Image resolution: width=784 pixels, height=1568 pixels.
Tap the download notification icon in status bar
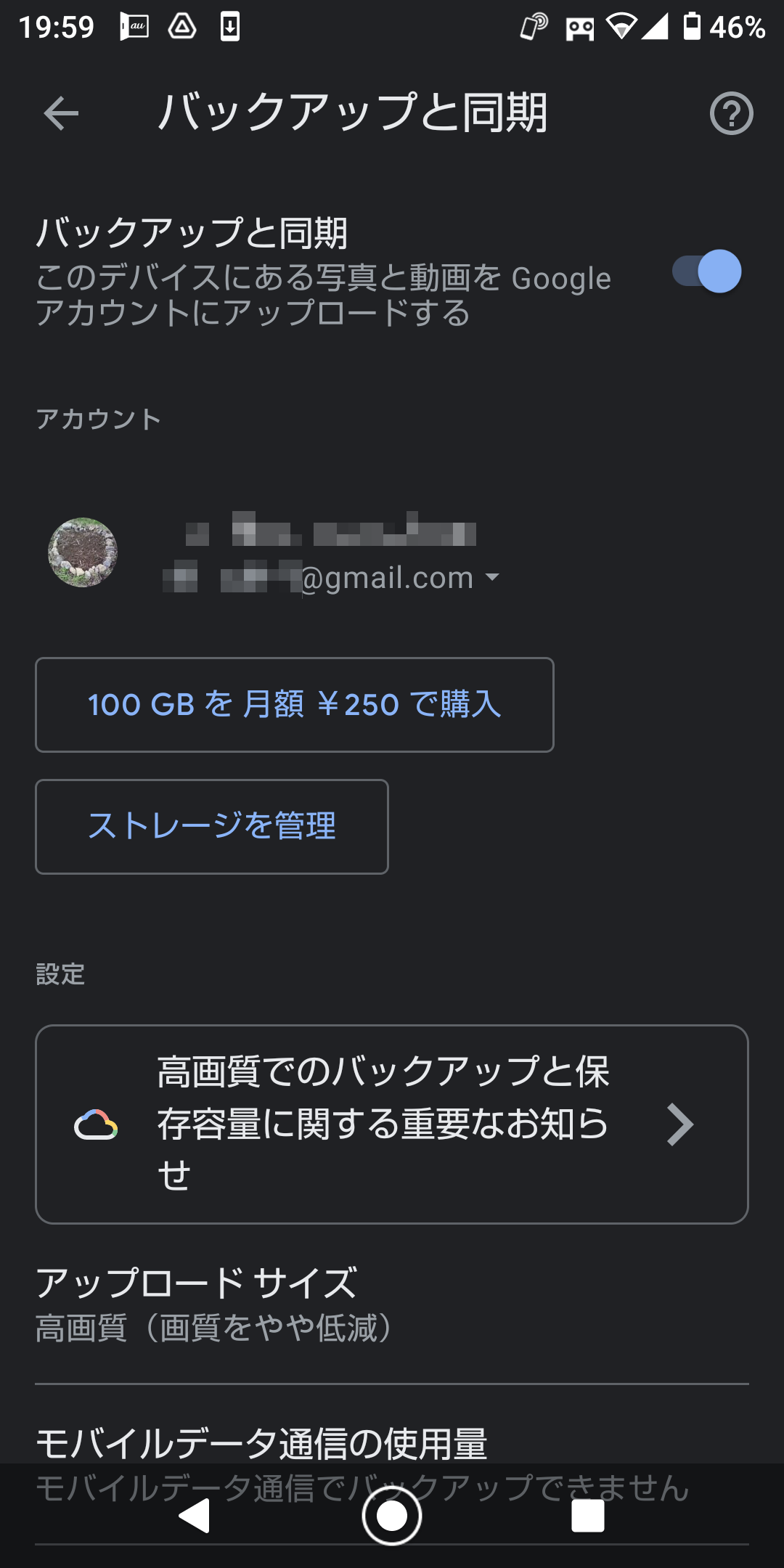(232, 28)
